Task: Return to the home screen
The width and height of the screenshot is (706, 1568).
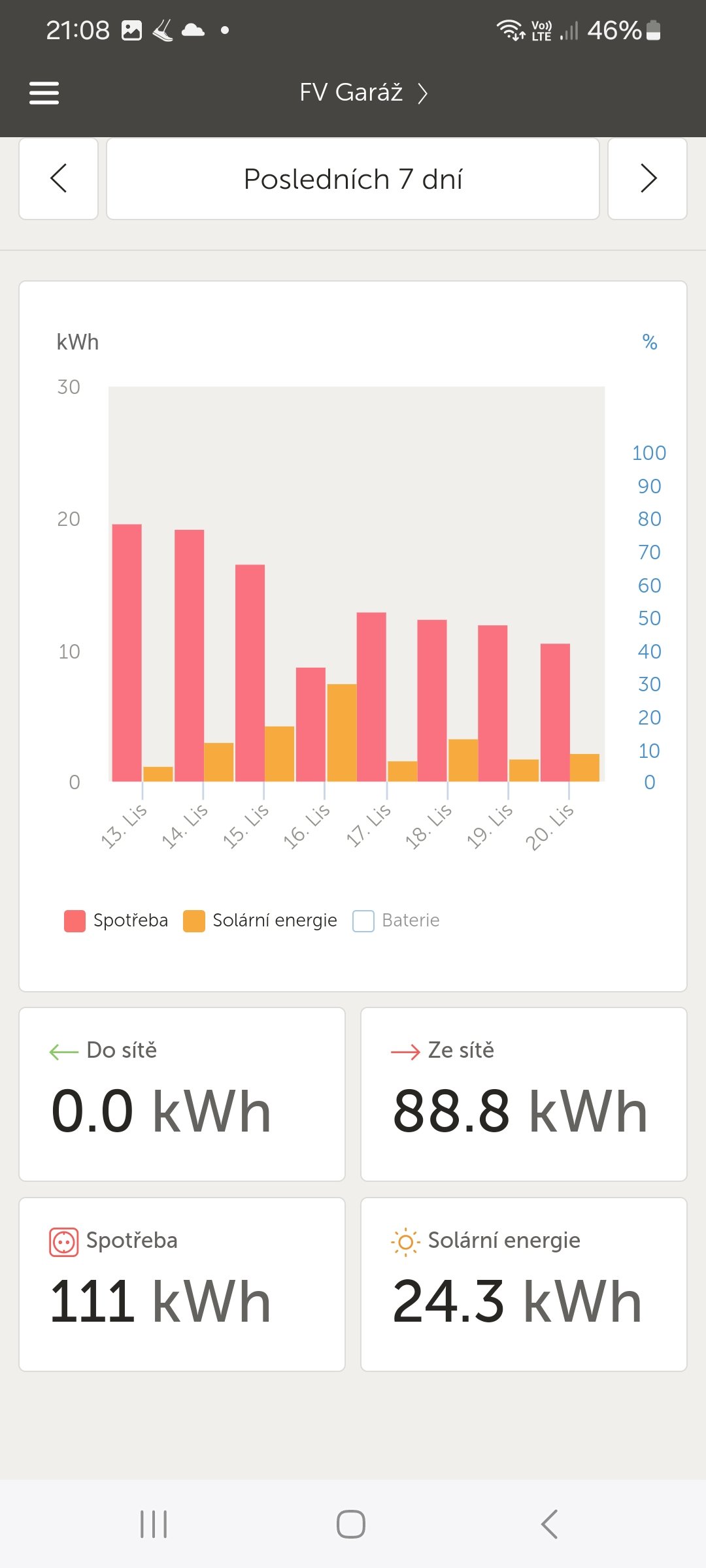Action: (x=351, y=1524)
